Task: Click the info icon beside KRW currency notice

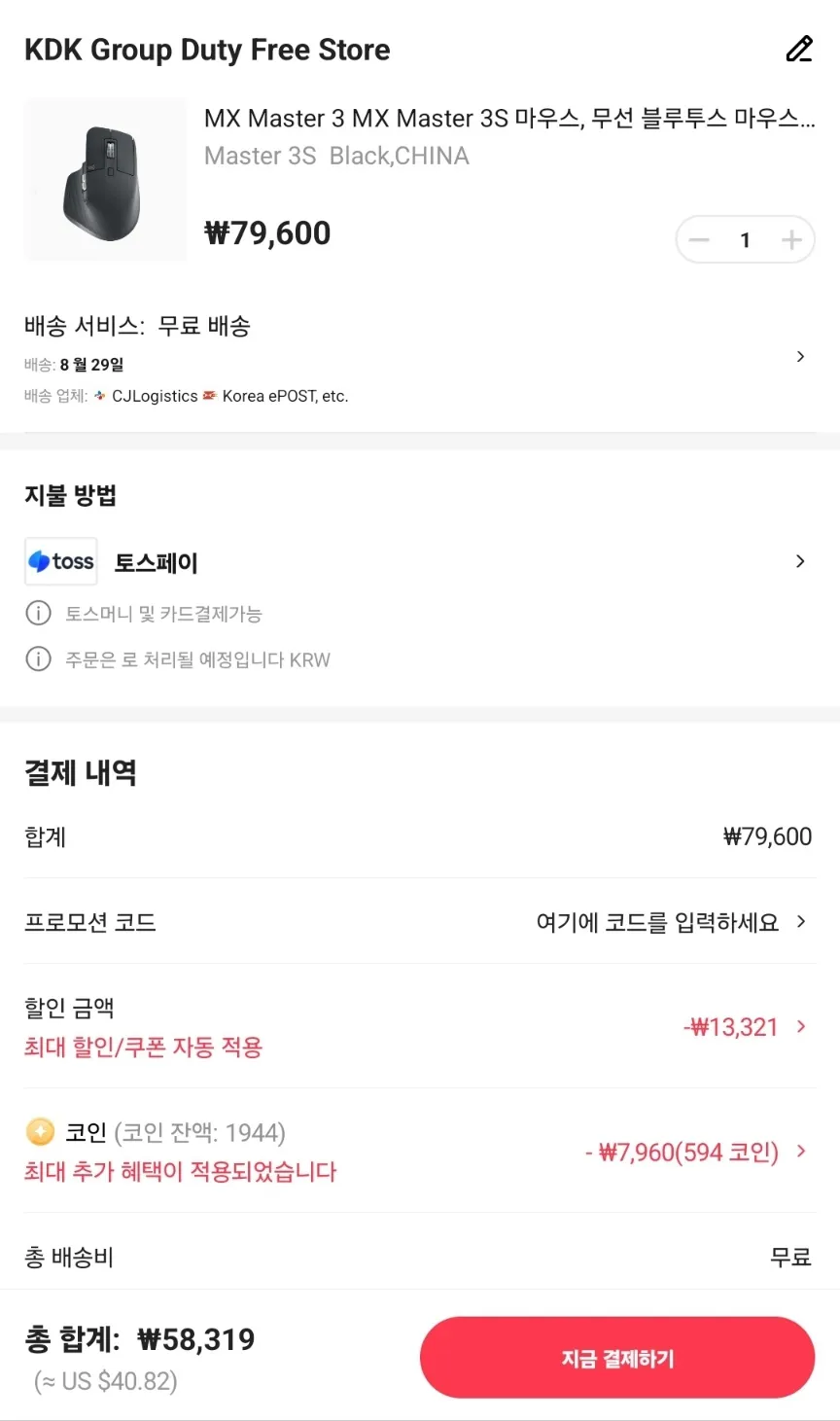Action: point(38,659)
